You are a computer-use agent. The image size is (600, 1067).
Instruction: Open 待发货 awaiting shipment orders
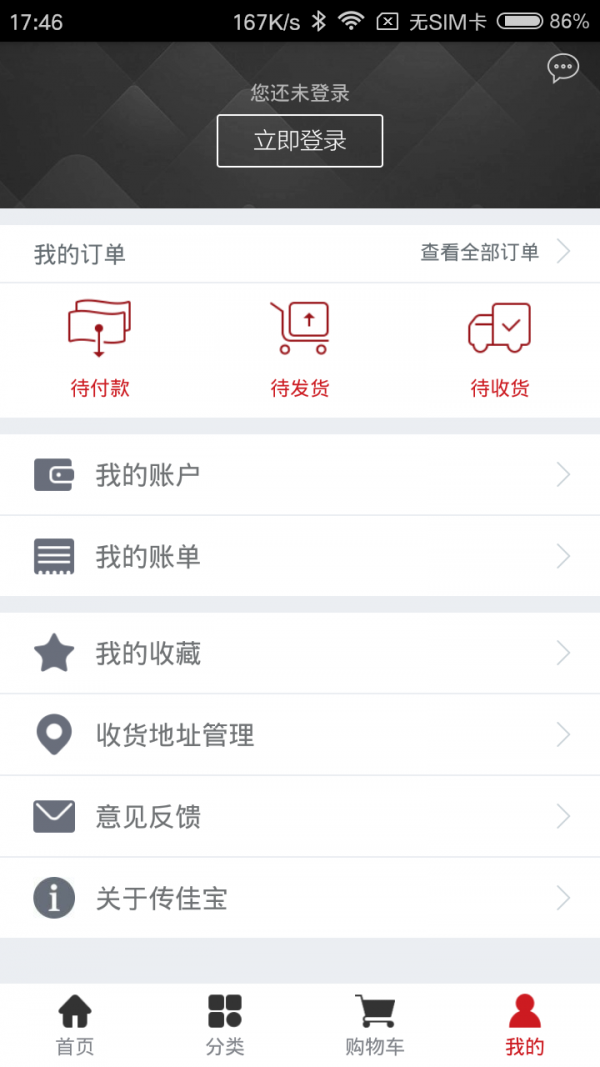[300, 350]
